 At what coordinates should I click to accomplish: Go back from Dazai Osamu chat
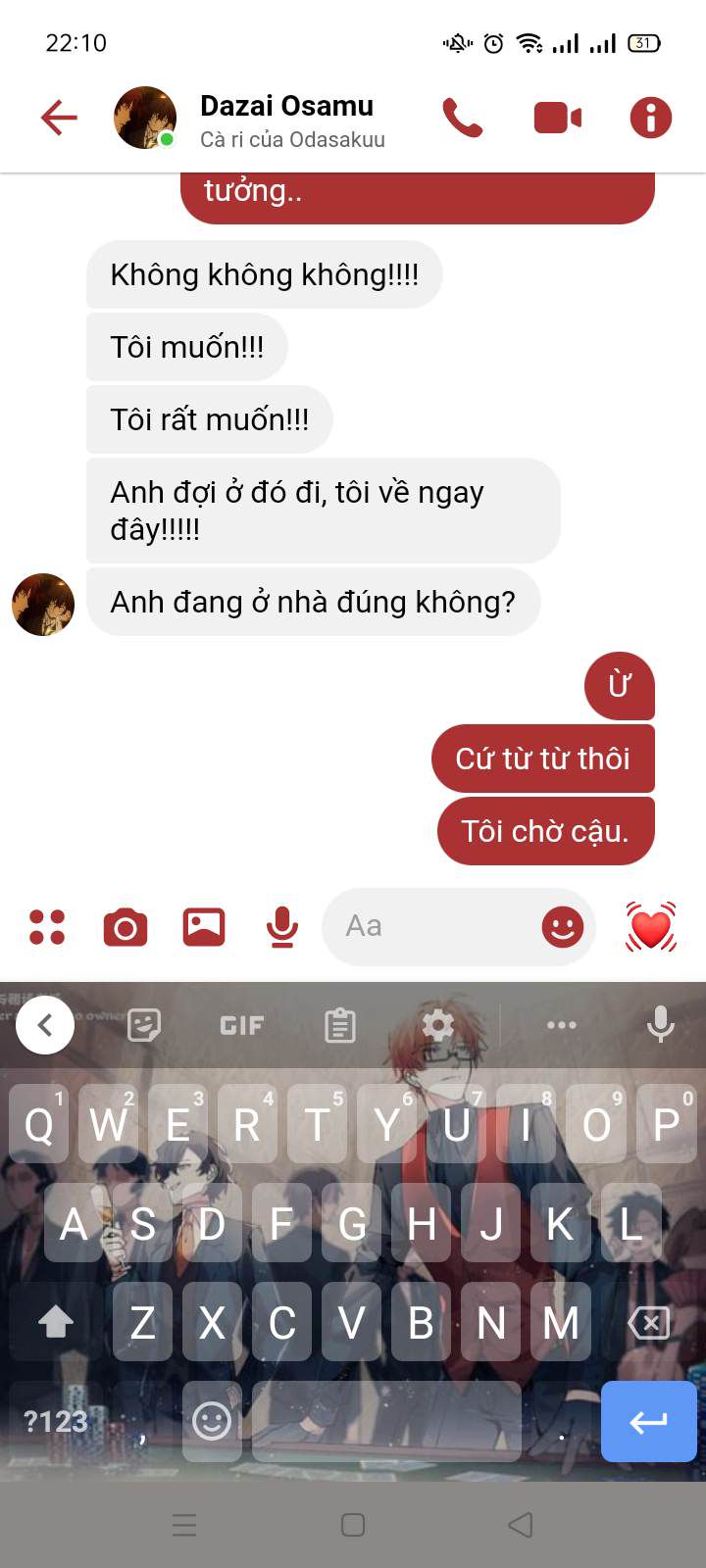pos(59,118)
